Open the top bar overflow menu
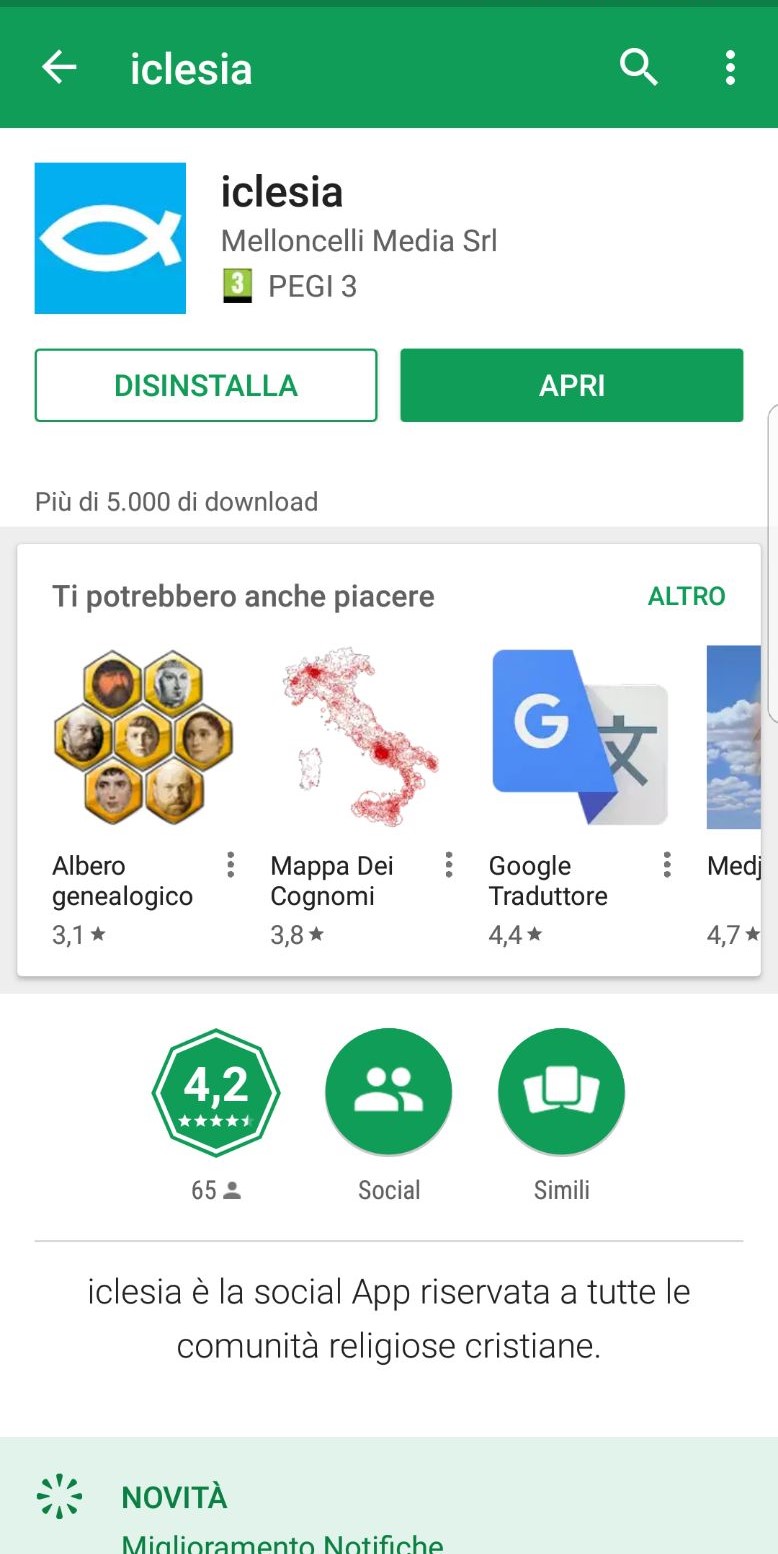This screenshot has width=778, height=1554. (x=730, y=68)
